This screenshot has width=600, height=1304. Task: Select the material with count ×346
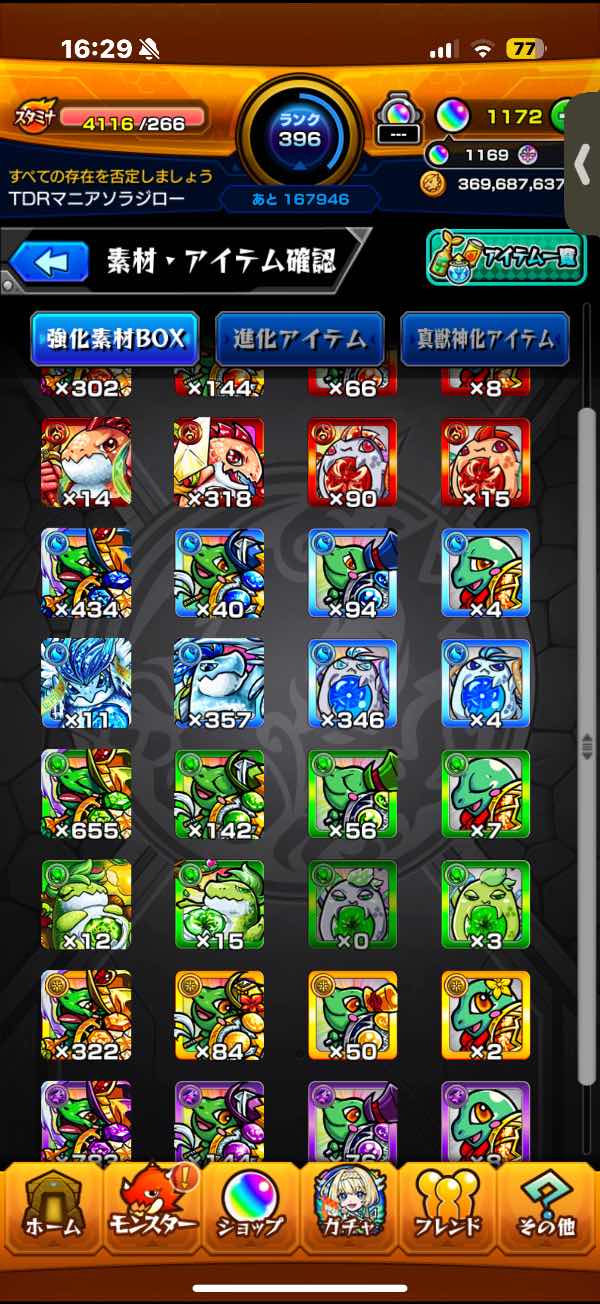click(x=352, y=683)
